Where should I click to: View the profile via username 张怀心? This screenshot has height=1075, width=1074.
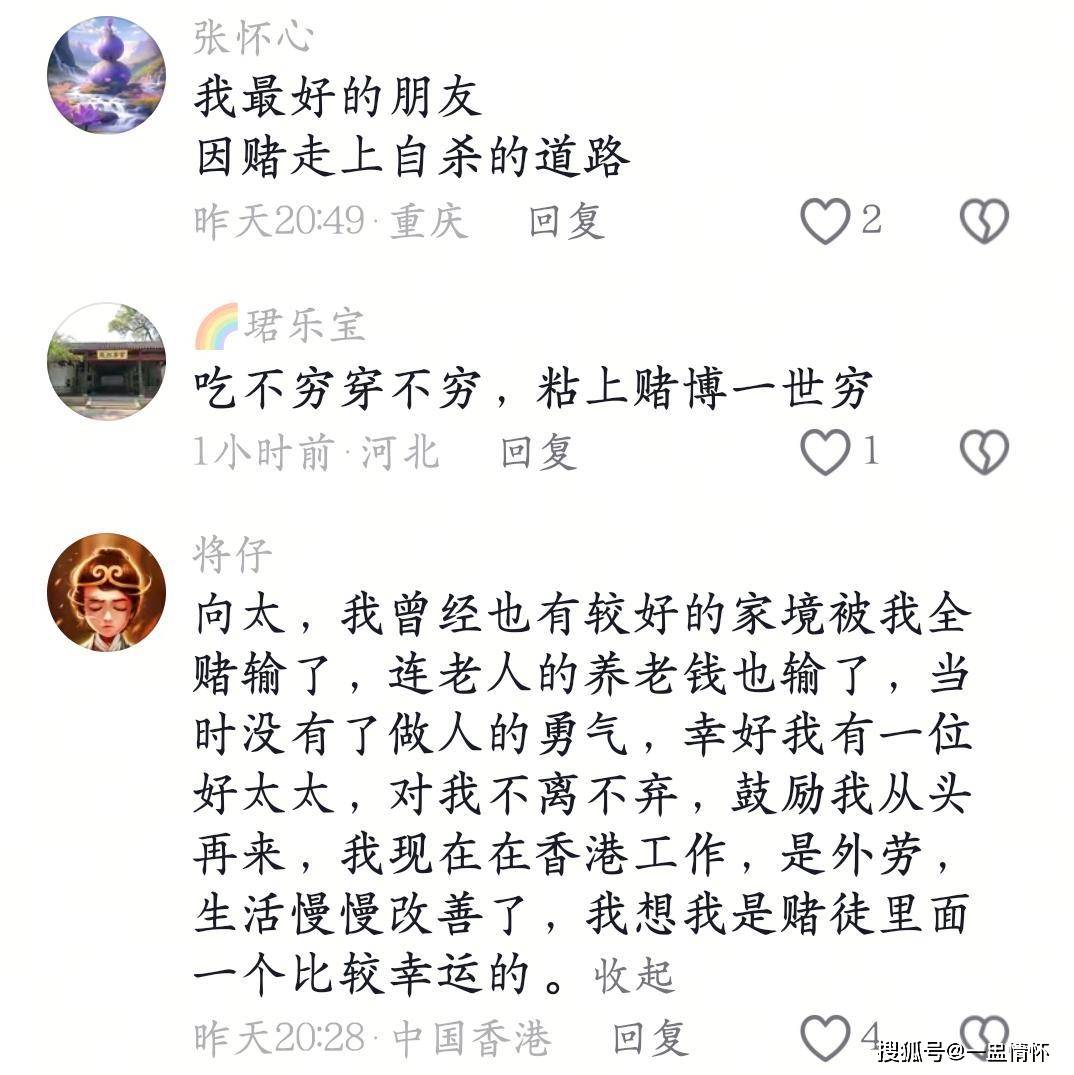[x=253, y=38]
